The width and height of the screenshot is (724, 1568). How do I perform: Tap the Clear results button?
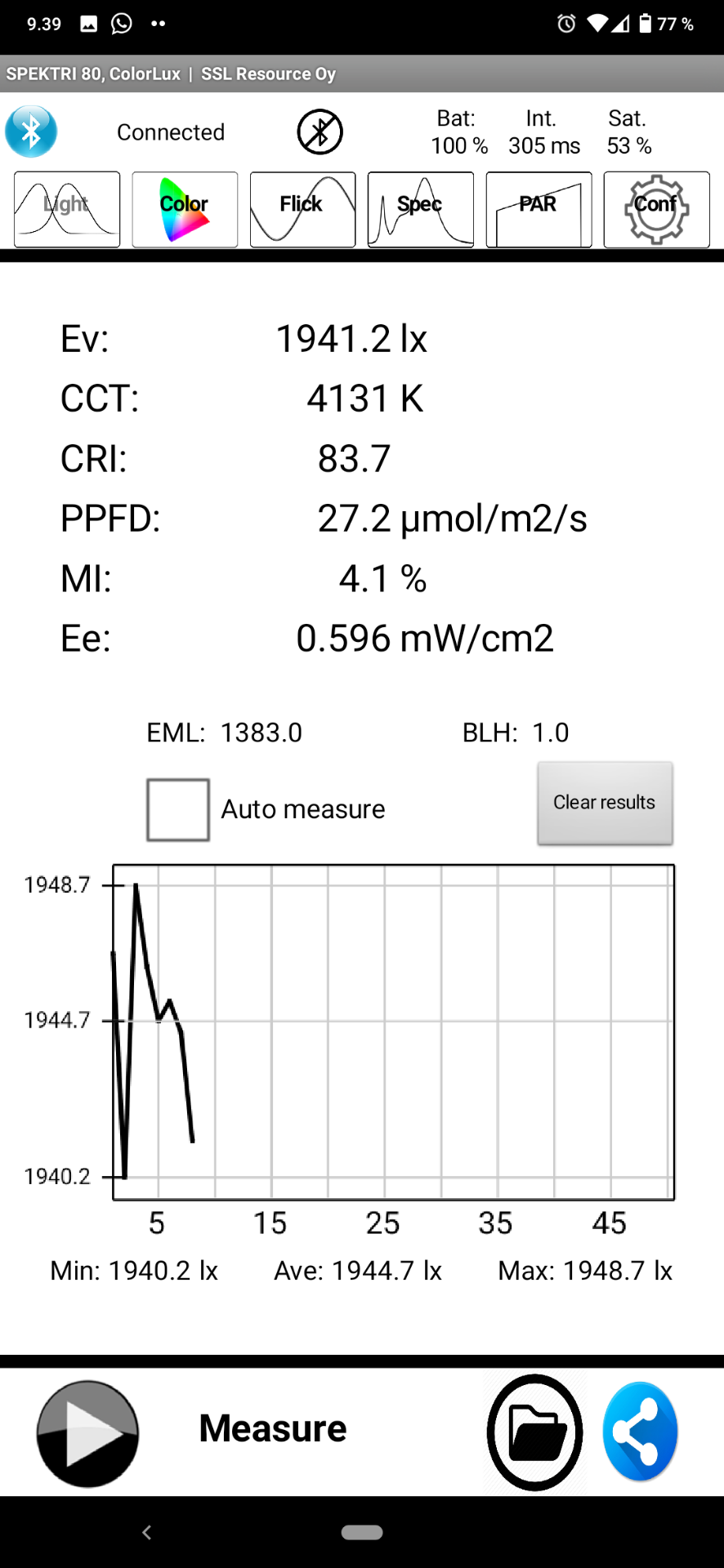click(x=605, y=803)
